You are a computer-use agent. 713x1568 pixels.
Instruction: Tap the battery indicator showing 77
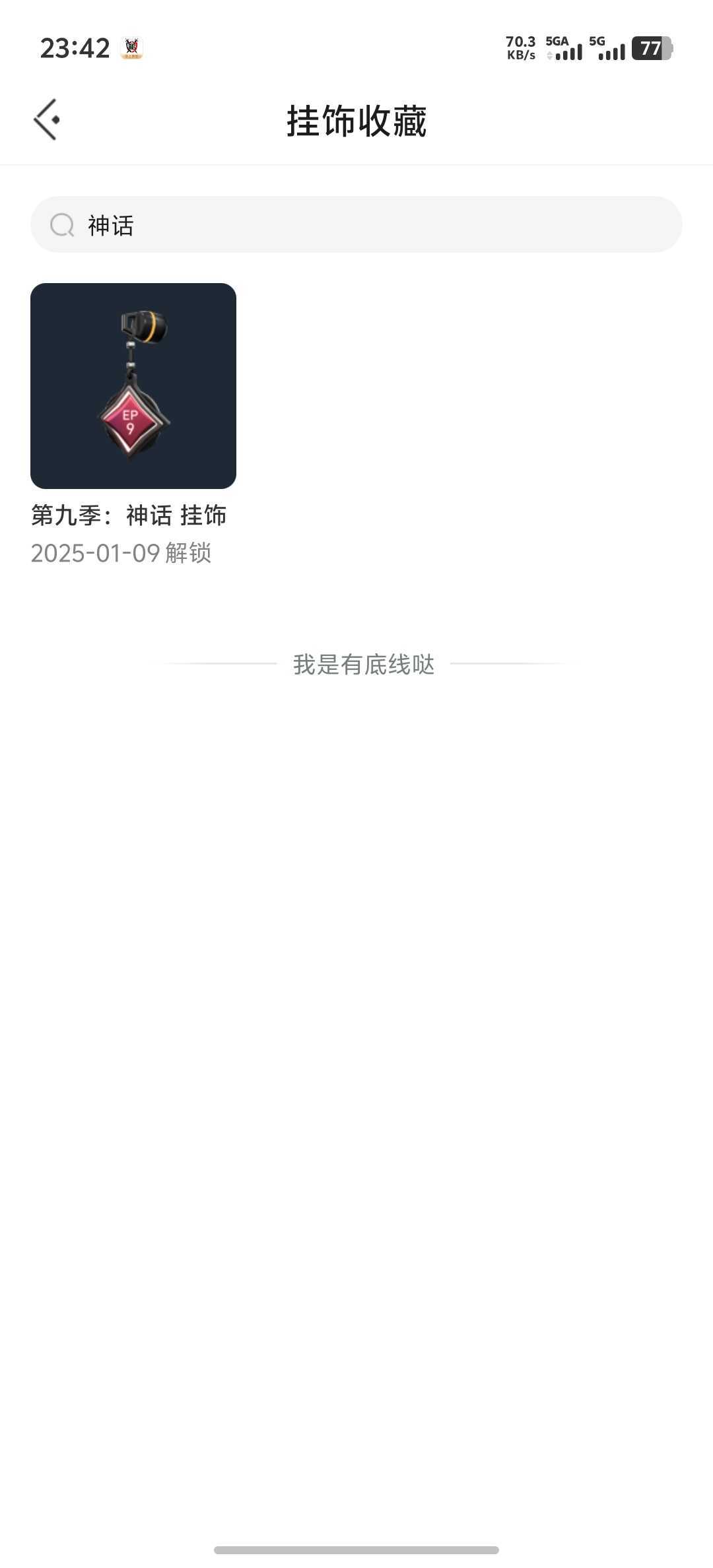[x=651, y=48]
